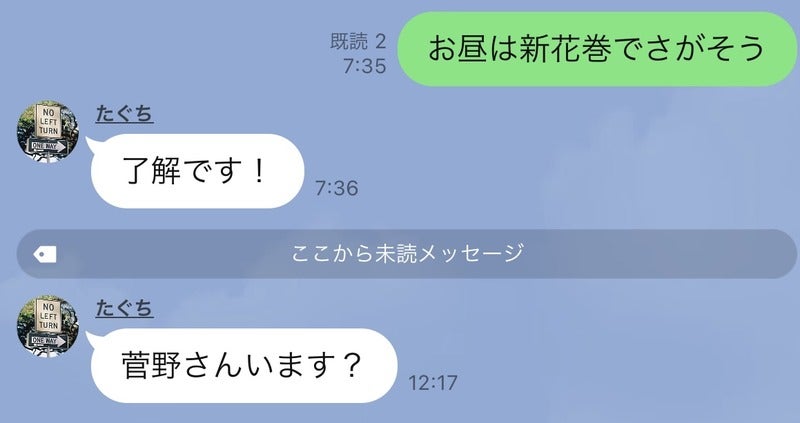Tap the たぐち name above 了解です！
Screen dimensions: 800x423
pos(124,113)
